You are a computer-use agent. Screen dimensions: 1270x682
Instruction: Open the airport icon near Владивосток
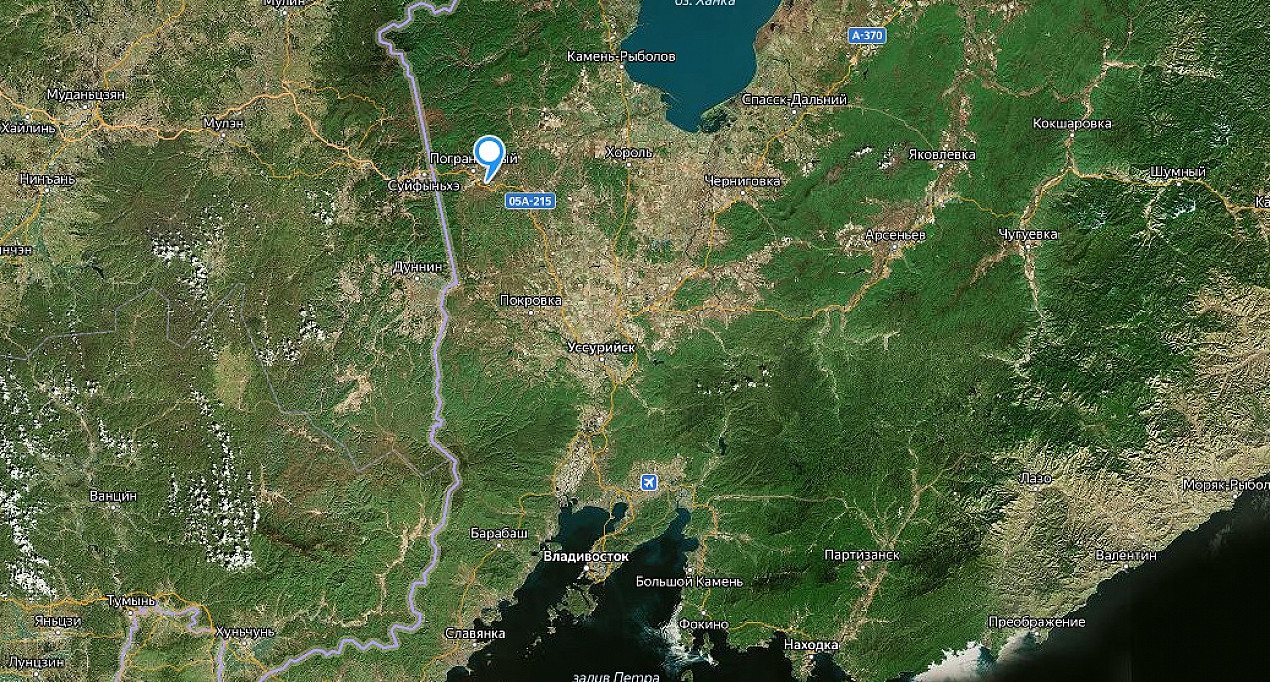click(x=650, y=484)
